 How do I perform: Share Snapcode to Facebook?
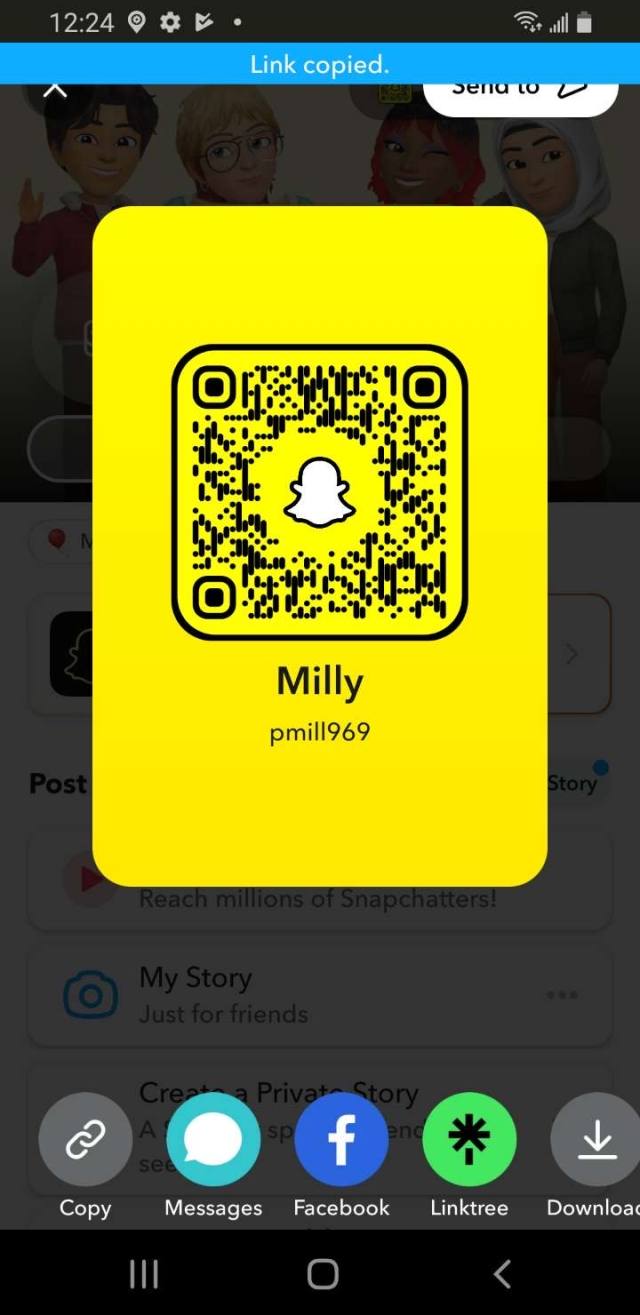[341, 1141]
